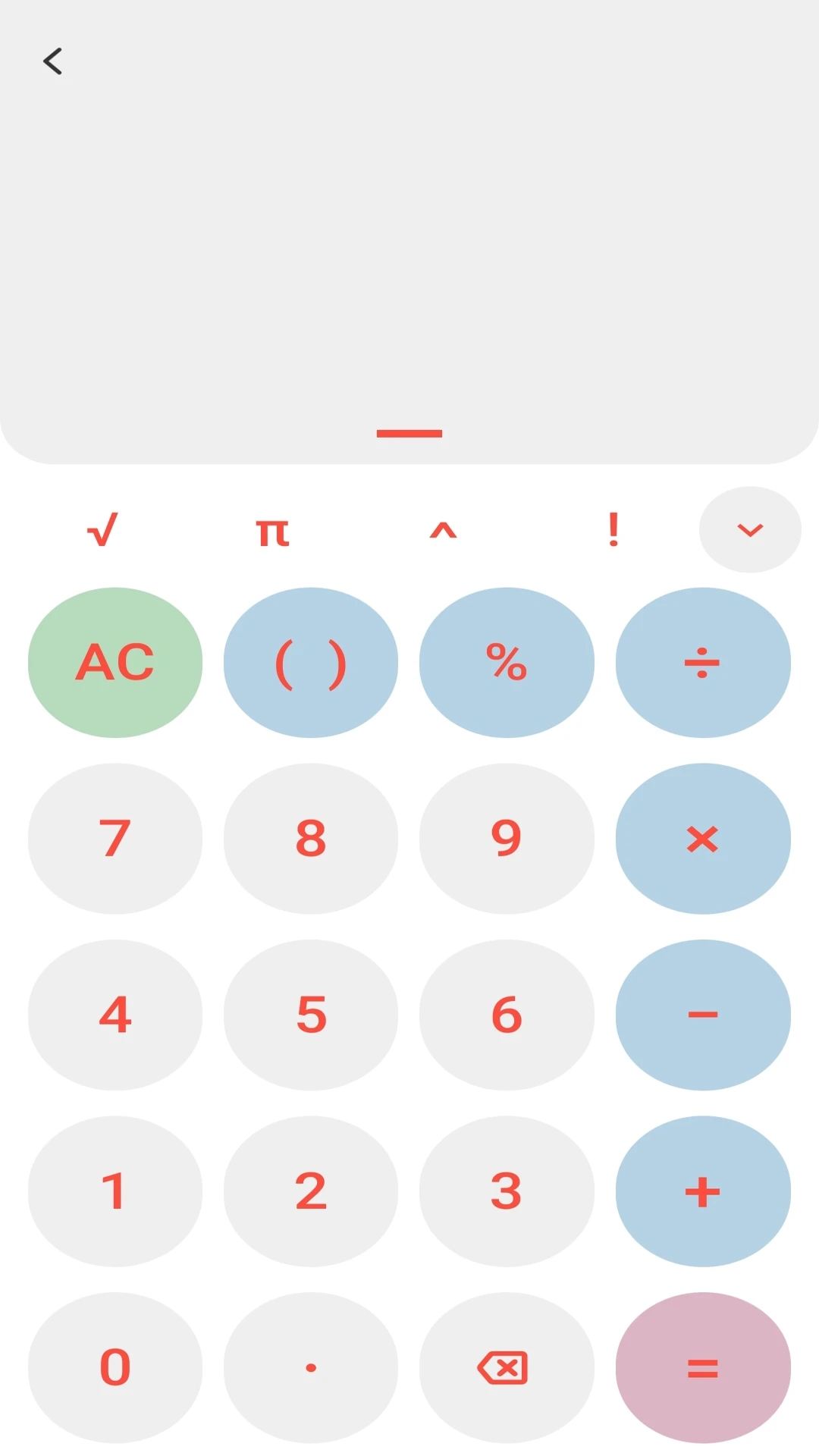The height and width of the screenshot is (1456, 819).
Task: Add the factorial operator
Action: (x=613, y=529)
